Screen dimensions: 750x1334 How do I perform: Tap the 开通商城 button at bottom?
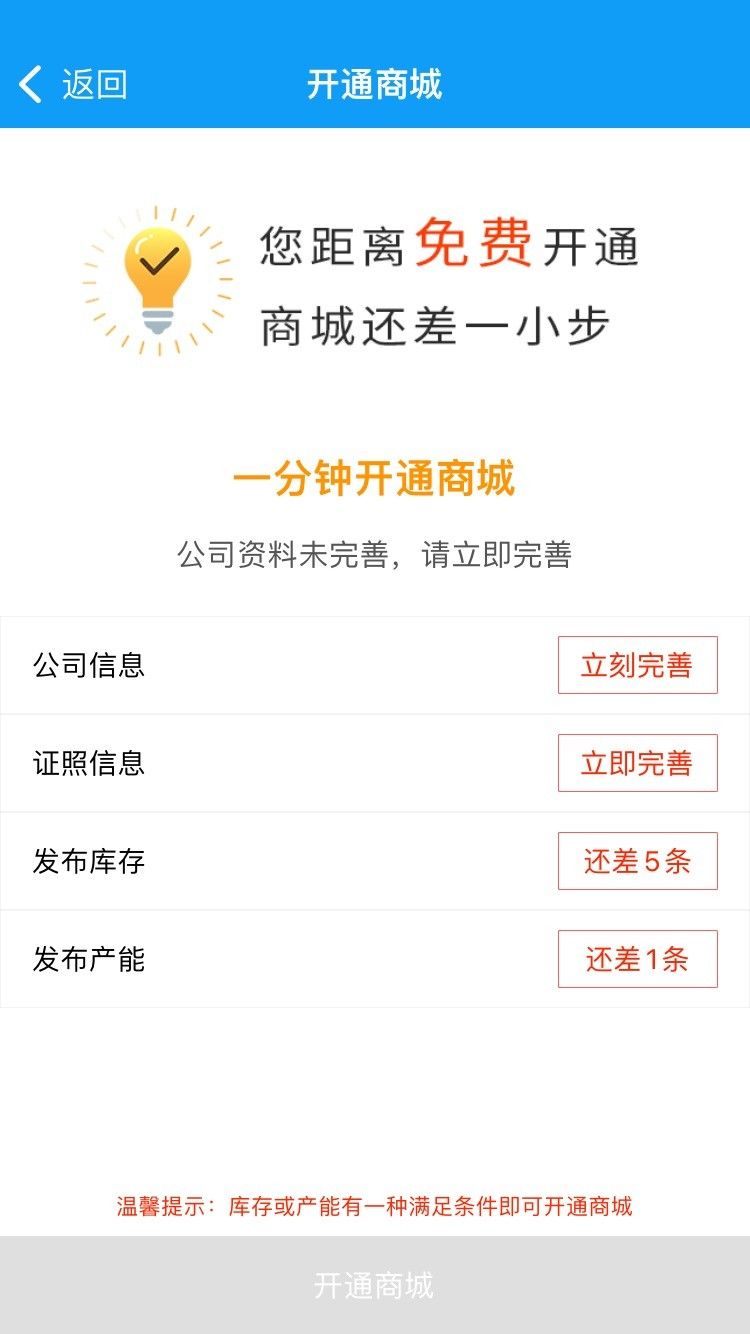[375, 1285]
